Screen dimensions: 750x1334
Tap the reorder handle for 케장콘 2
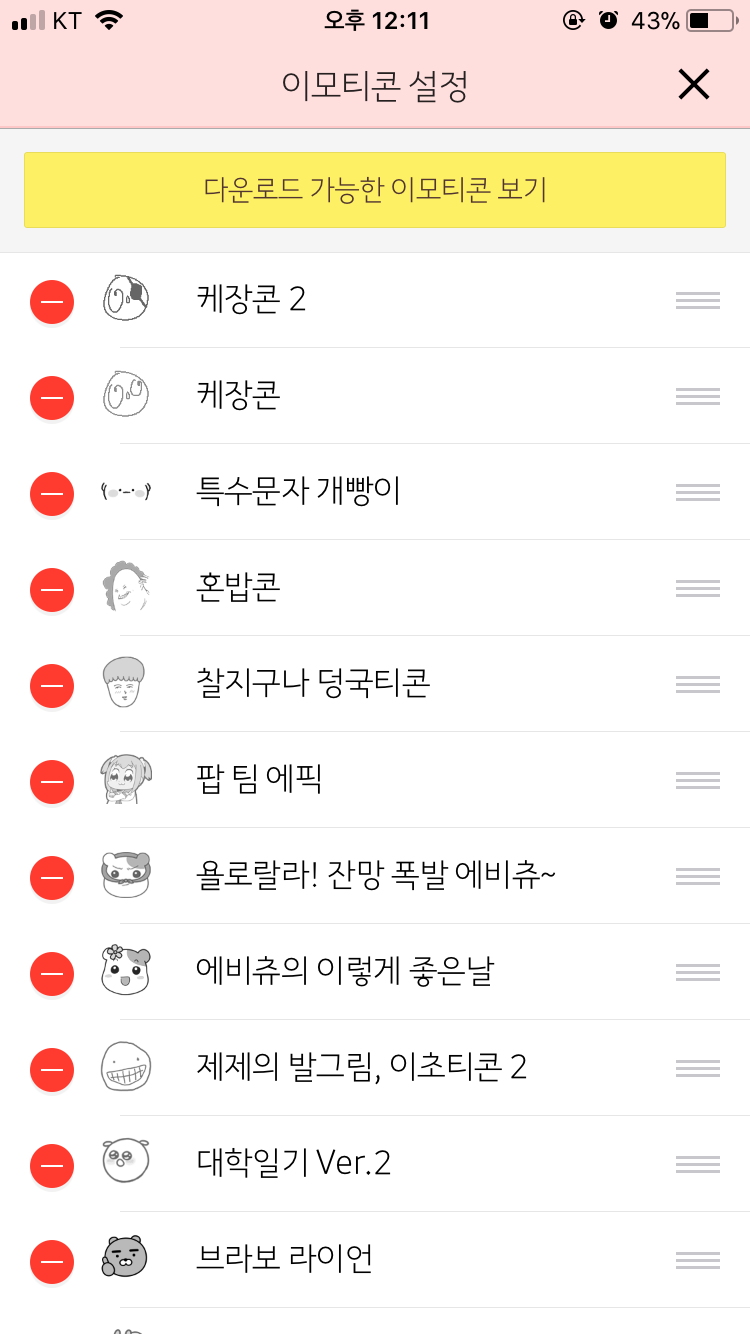click(x=697, y=300)
